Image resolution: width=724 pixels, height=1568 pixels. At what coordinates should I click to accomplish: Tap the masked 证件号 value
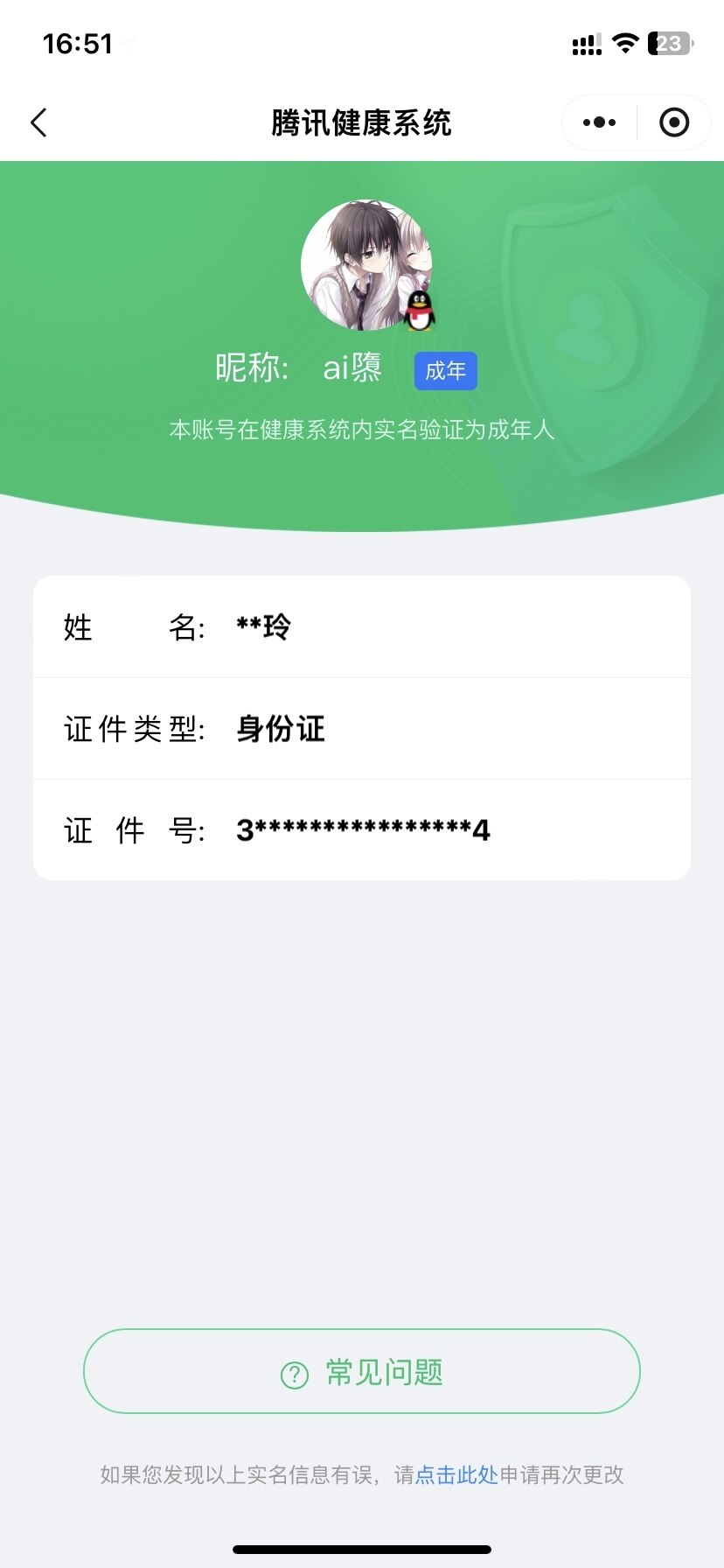pos(365,829)
